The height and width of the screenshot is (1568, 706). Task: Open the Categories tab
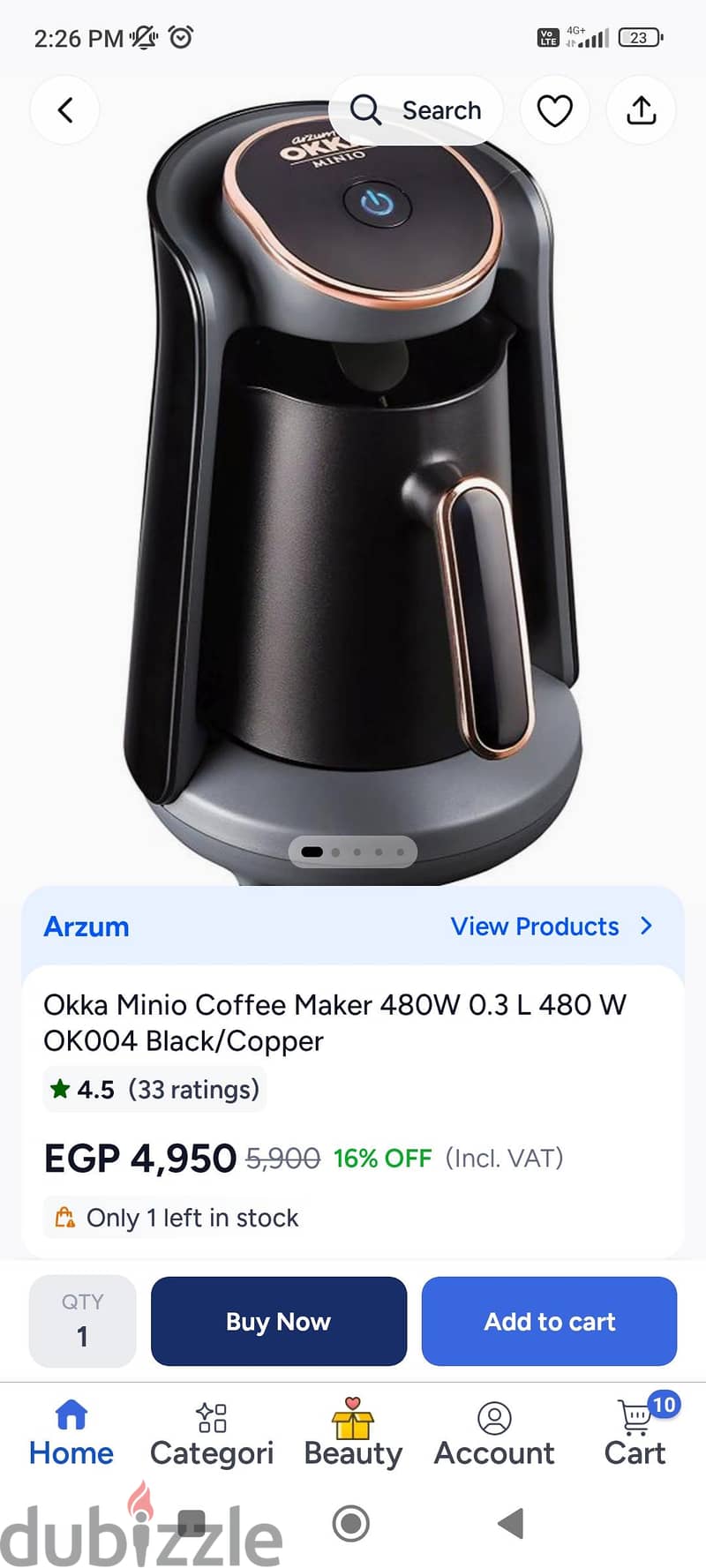(x=212, y=1433)
